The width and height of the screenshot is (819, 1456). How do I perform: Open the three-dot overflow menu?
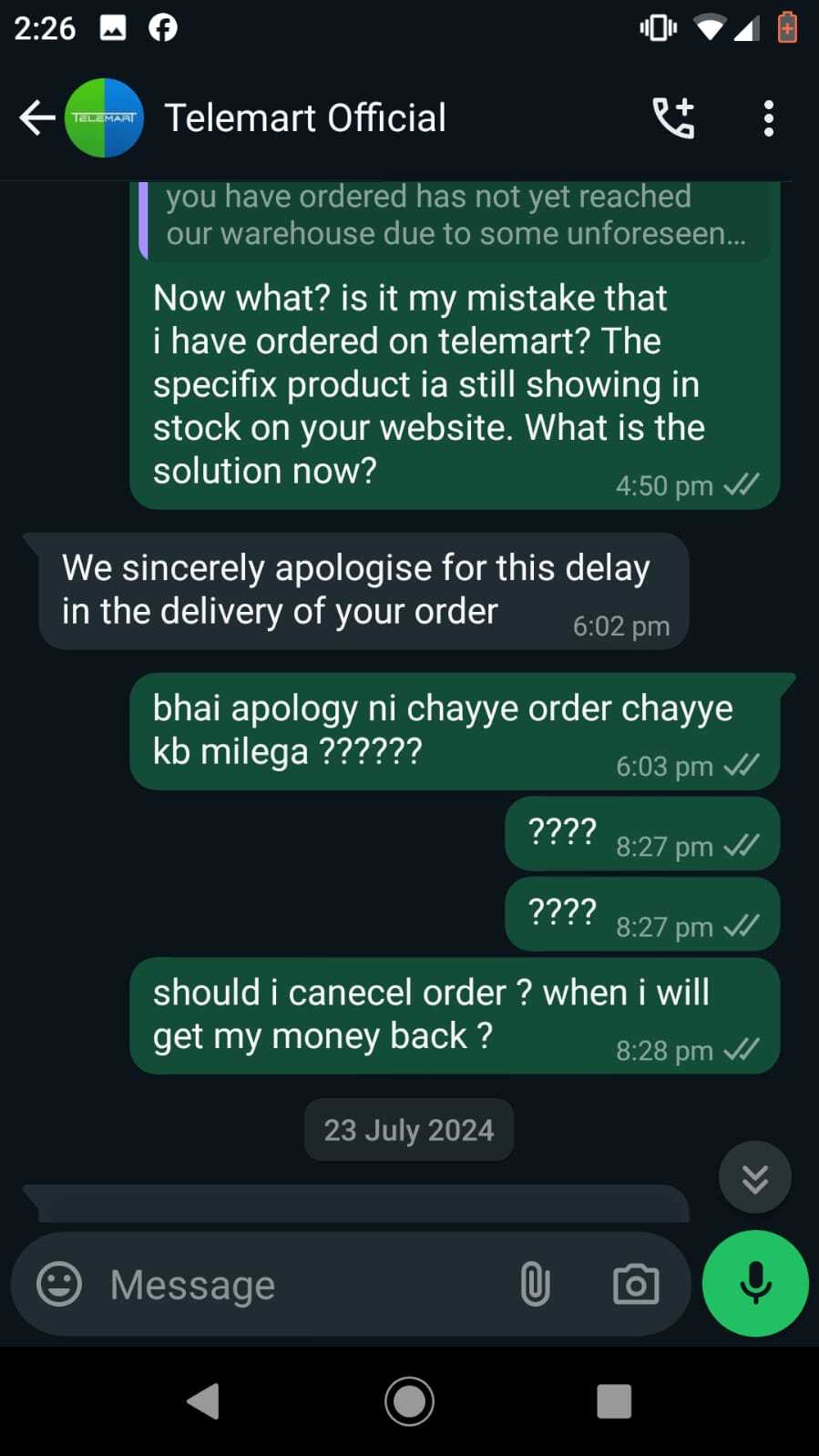tap(768, 118)
